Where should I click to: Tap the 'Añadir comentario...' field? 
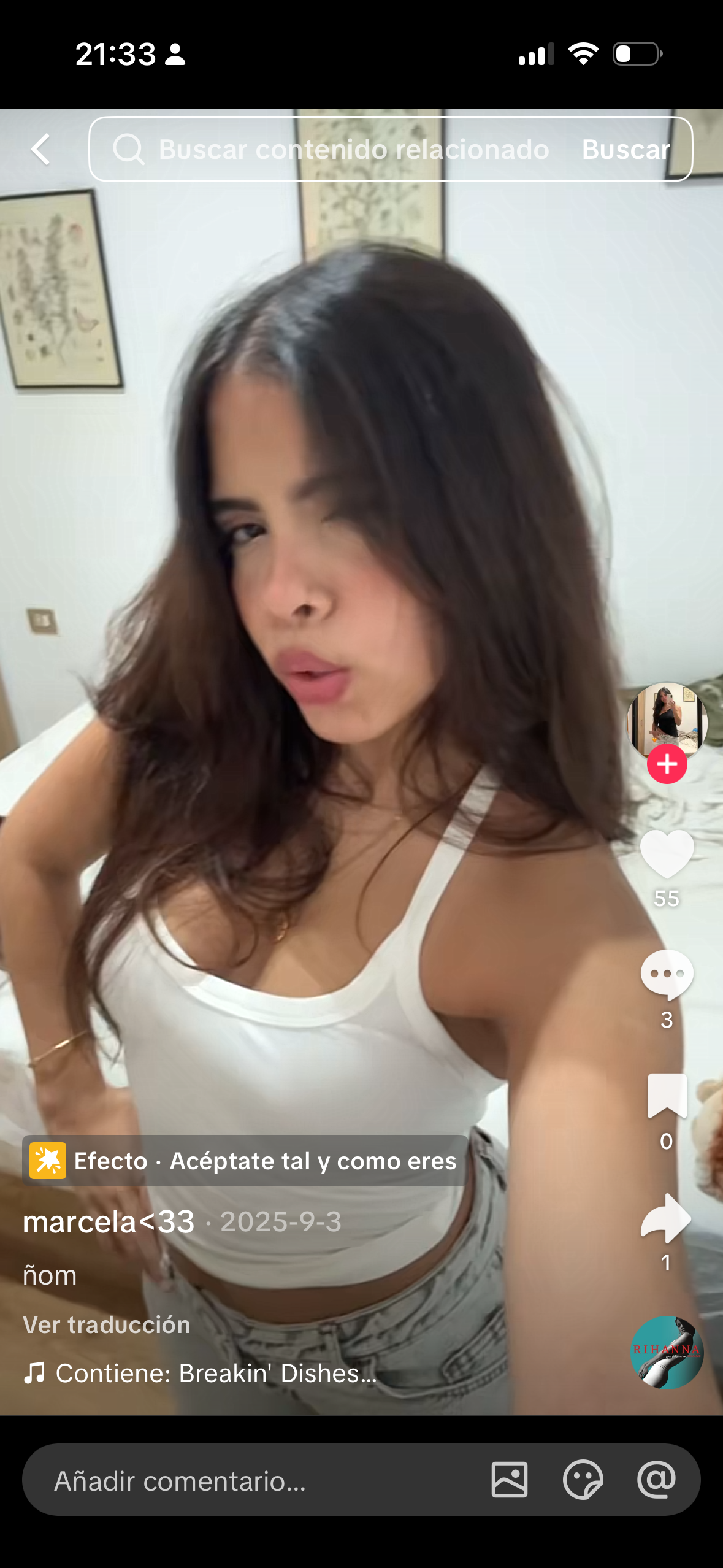pos(245,1481)
